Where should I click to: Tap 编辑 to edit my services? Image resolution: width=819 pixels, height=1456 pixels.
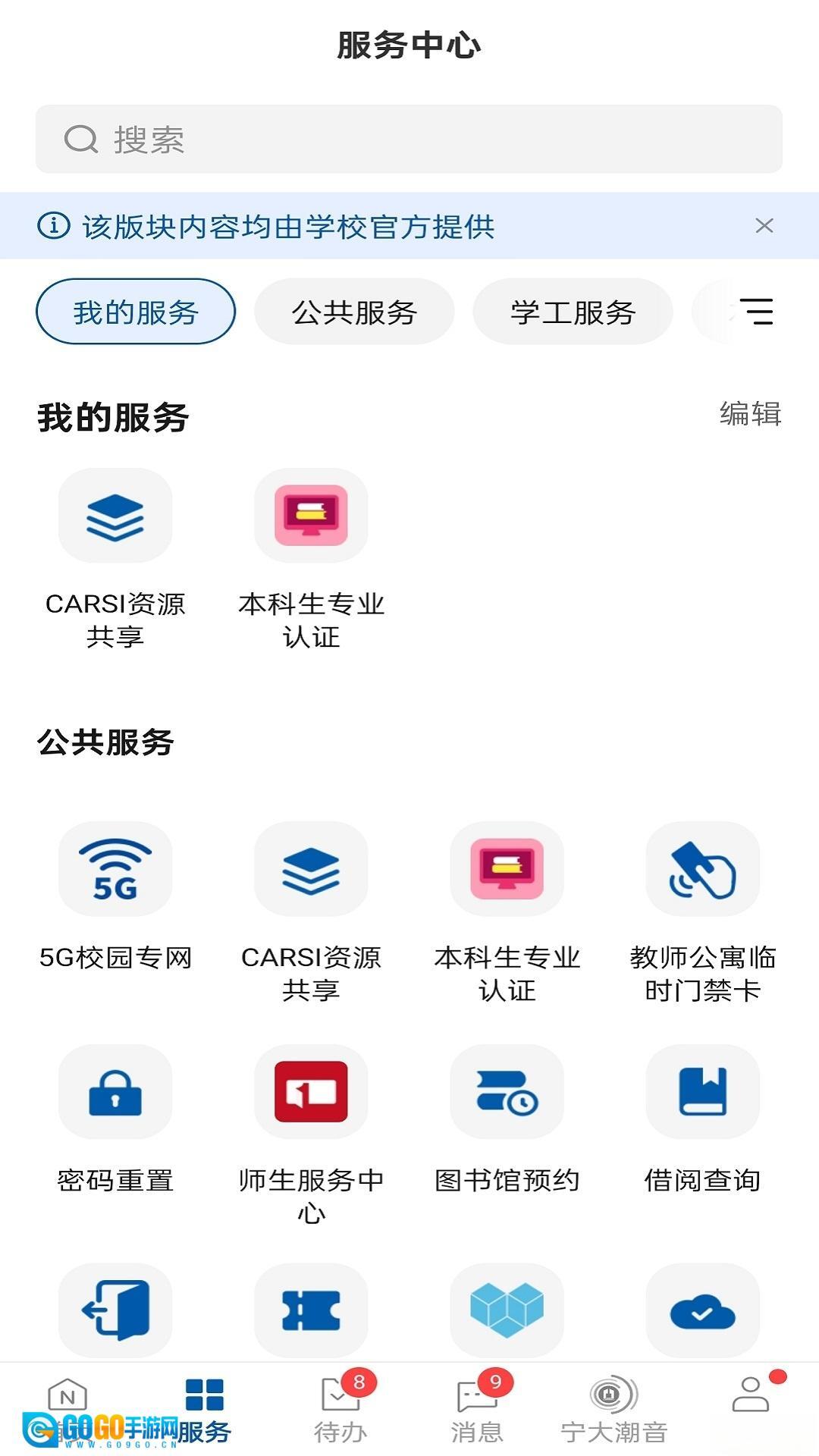click(749, 414)
